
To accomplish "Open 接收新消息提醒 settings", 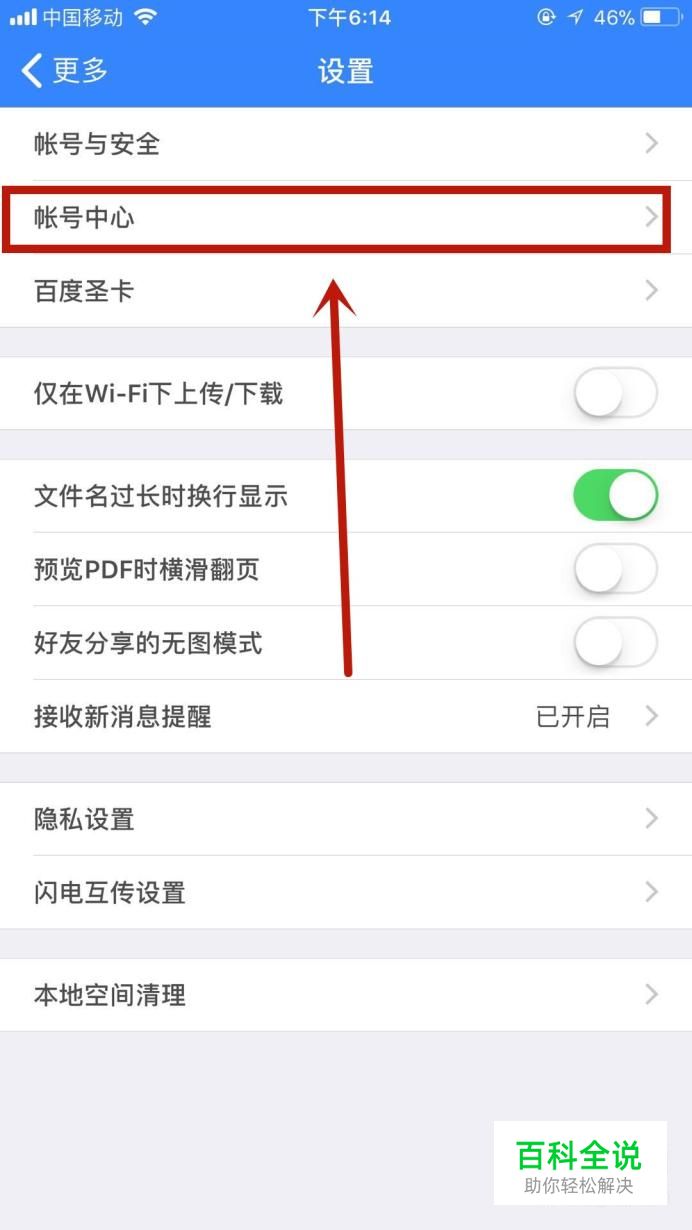I will click(345, 716).
